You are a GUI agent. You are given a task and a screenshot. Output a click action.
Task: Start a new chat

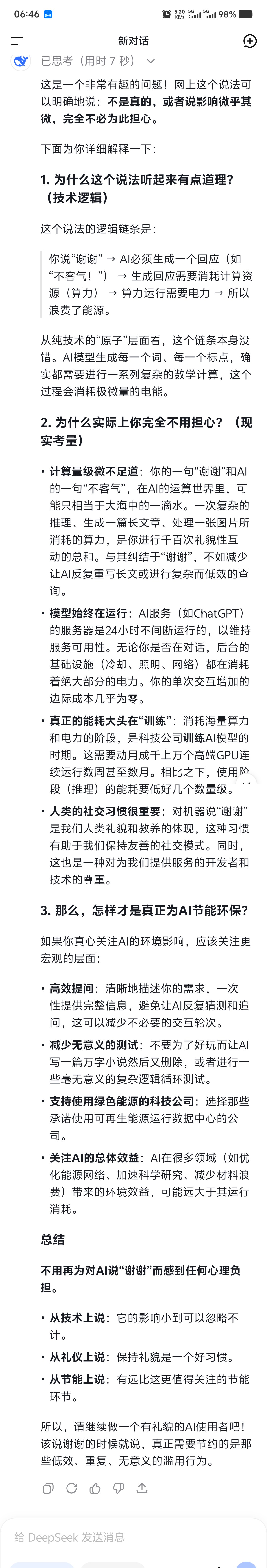click(x=249, y=41)
